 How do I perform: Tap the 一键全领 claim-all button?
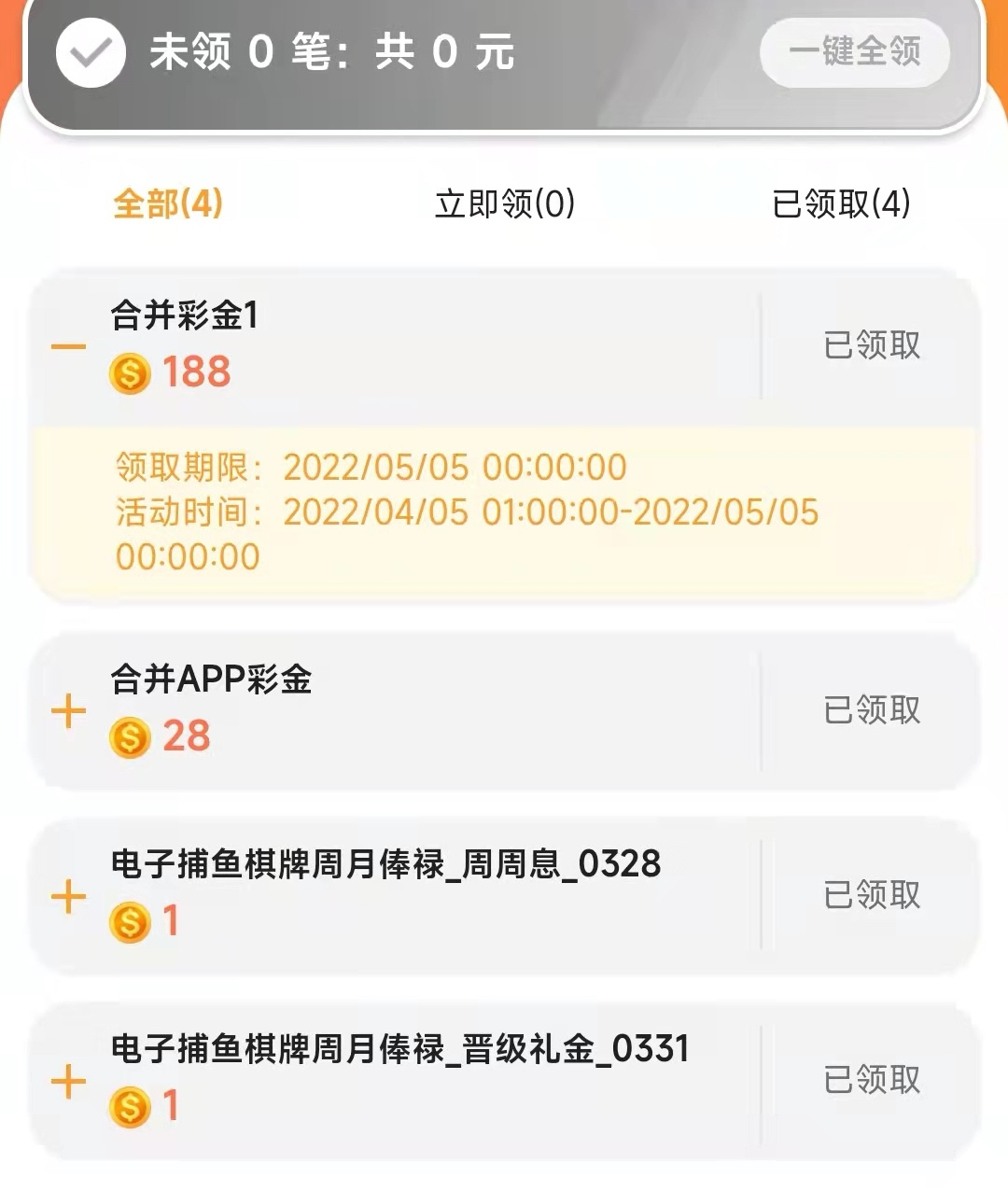[x=854, y=52]
